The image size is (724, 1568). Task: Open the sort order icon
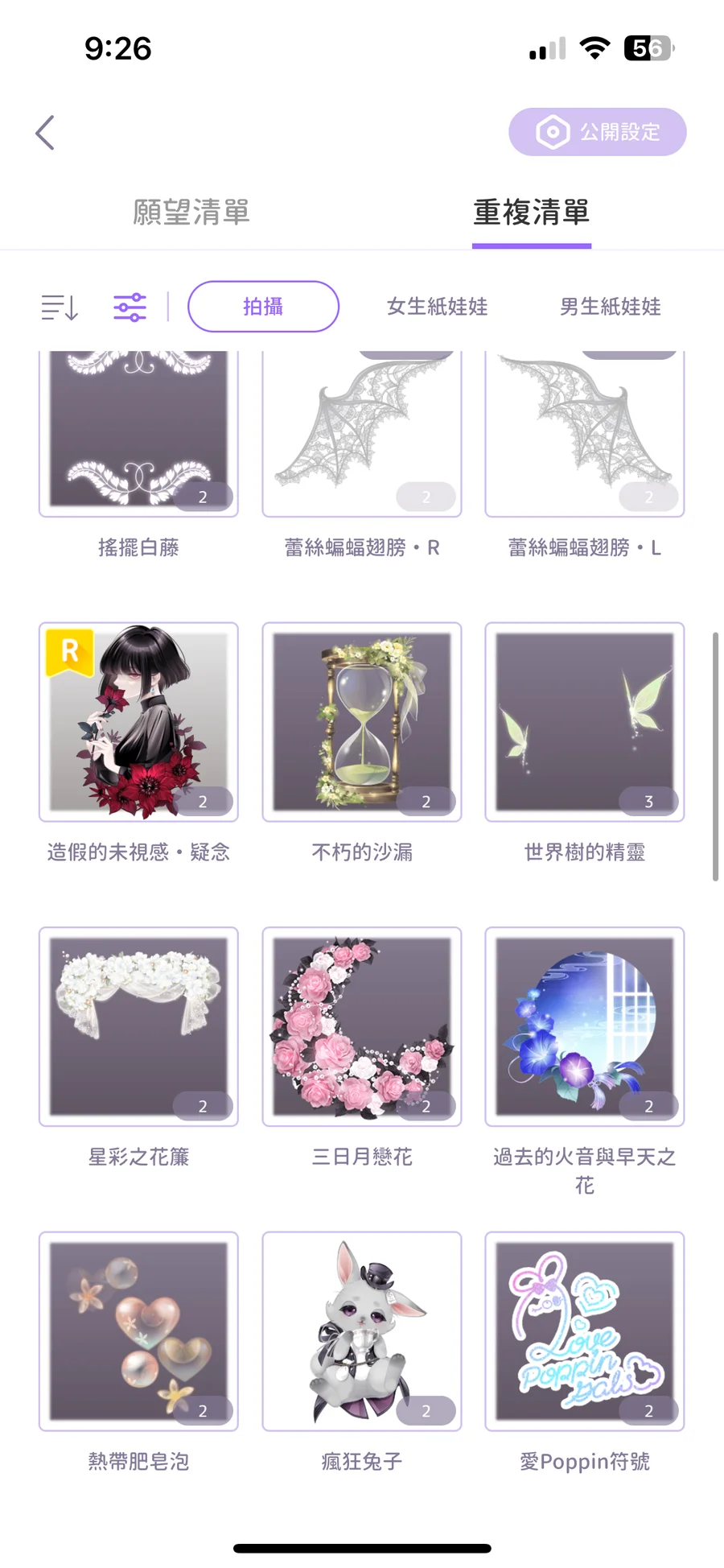(60, 307)
